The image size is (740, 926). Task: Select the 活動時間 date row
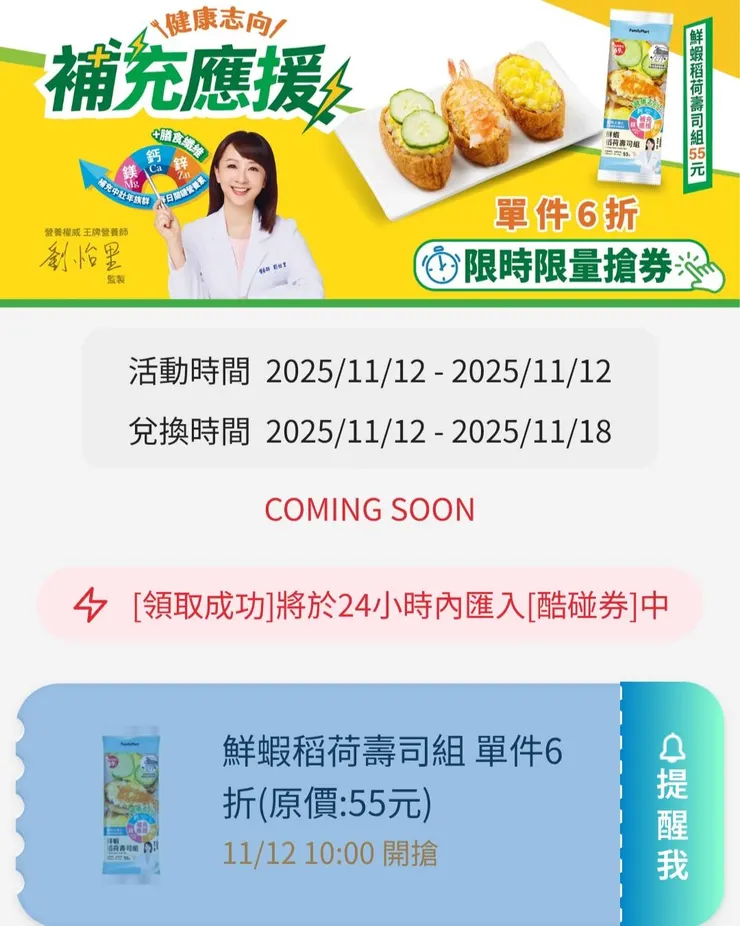point(370,372)
